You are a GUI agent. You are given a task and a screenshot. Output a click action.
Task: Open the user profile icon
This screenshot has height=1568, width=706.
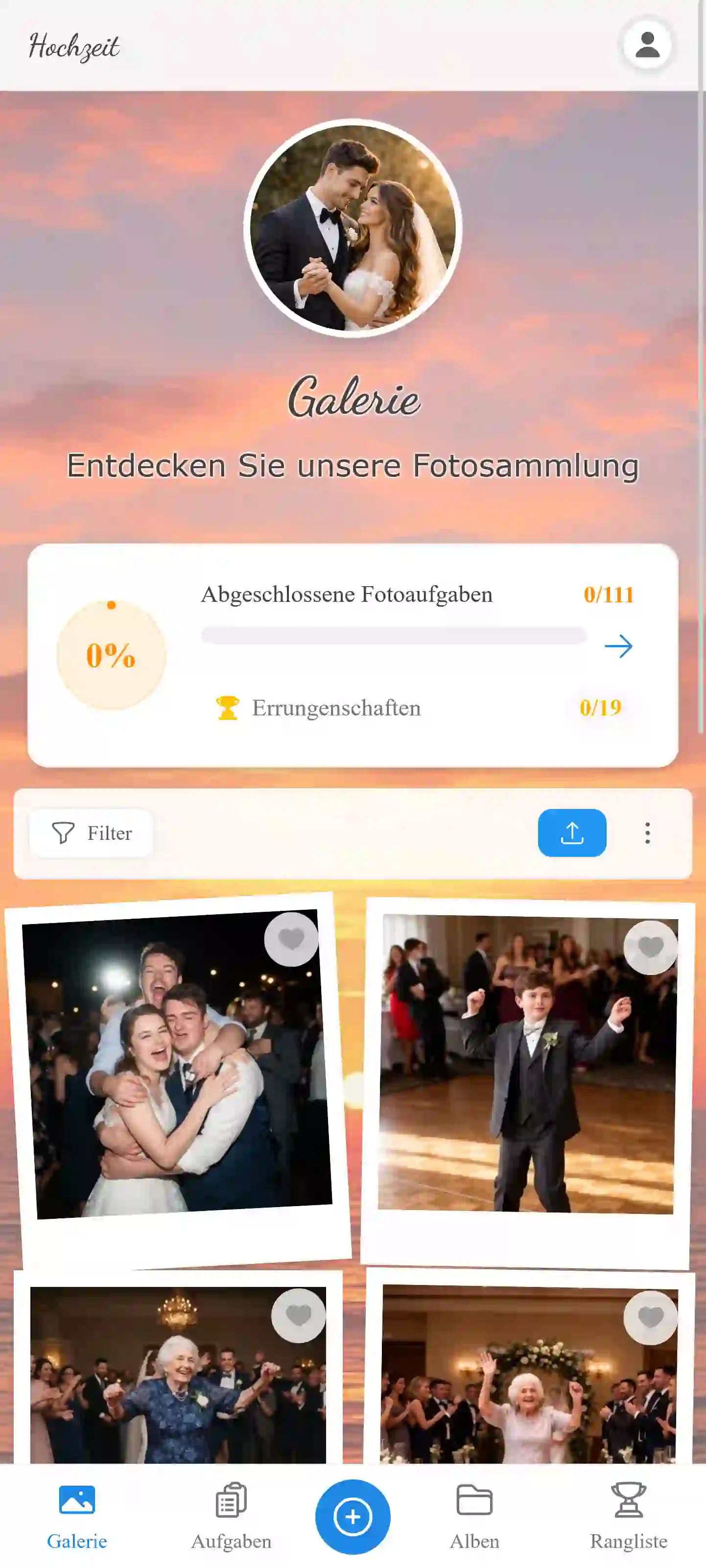(647, 45)
